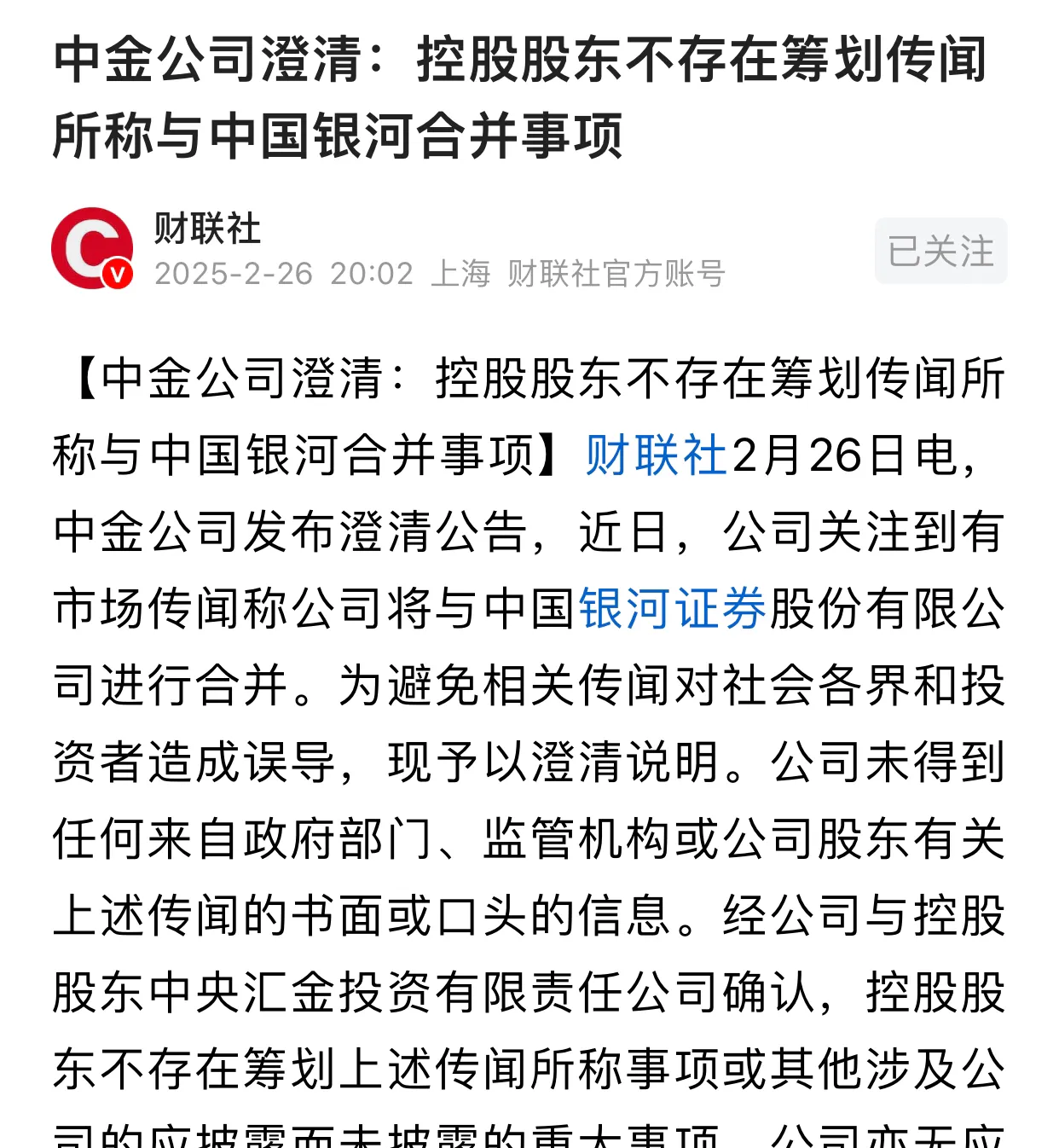Tap the 已关注 follow button
Viewport: 1059px width, 1148px height.
click(x=940, y=251)
